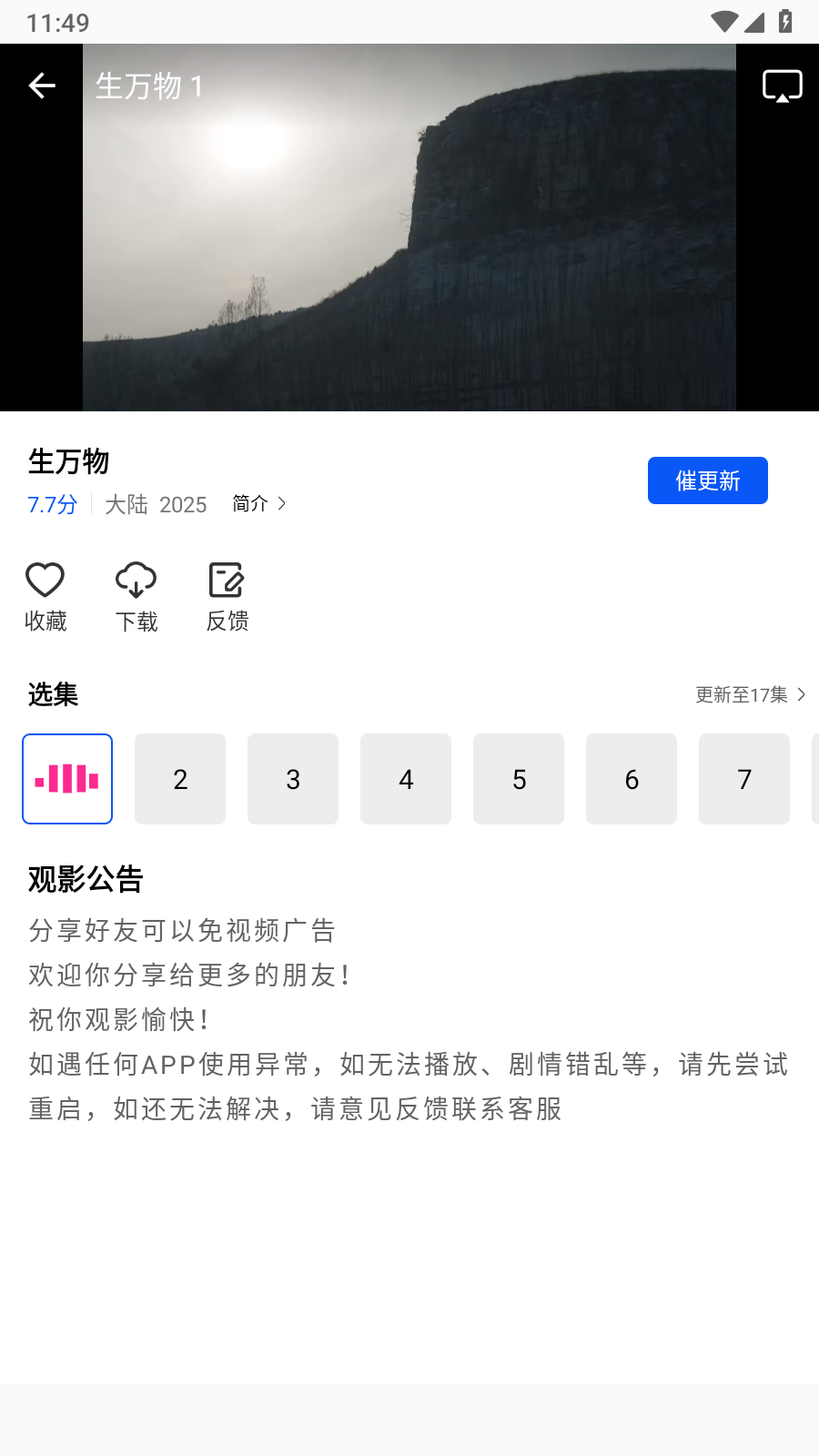Tap the playing episode equalizer icon
Screen dimensions: 819x1456
click(66, 779)
